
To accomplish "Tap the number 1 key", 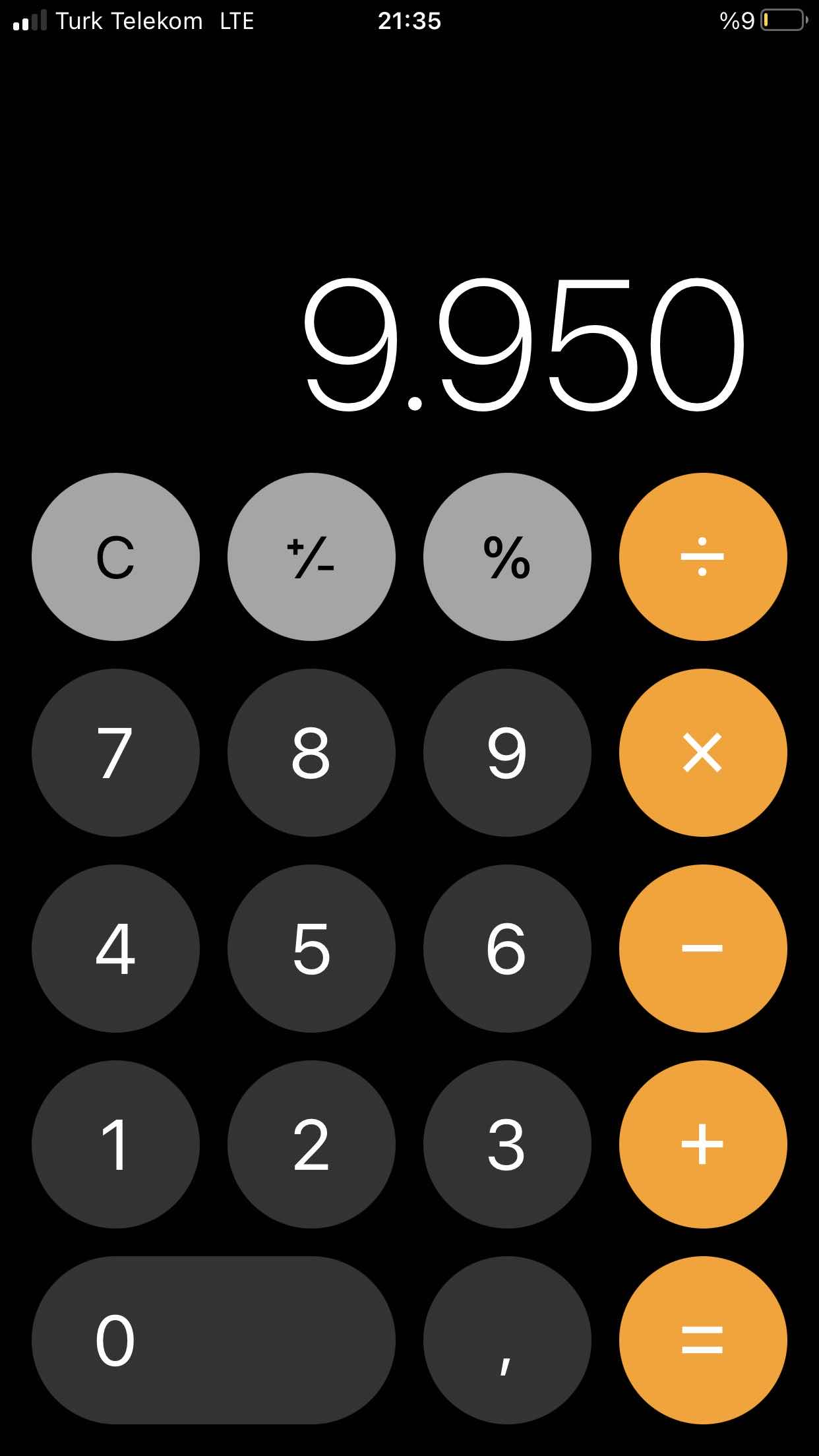I will pyautogui.click(x=115, y=1144).
